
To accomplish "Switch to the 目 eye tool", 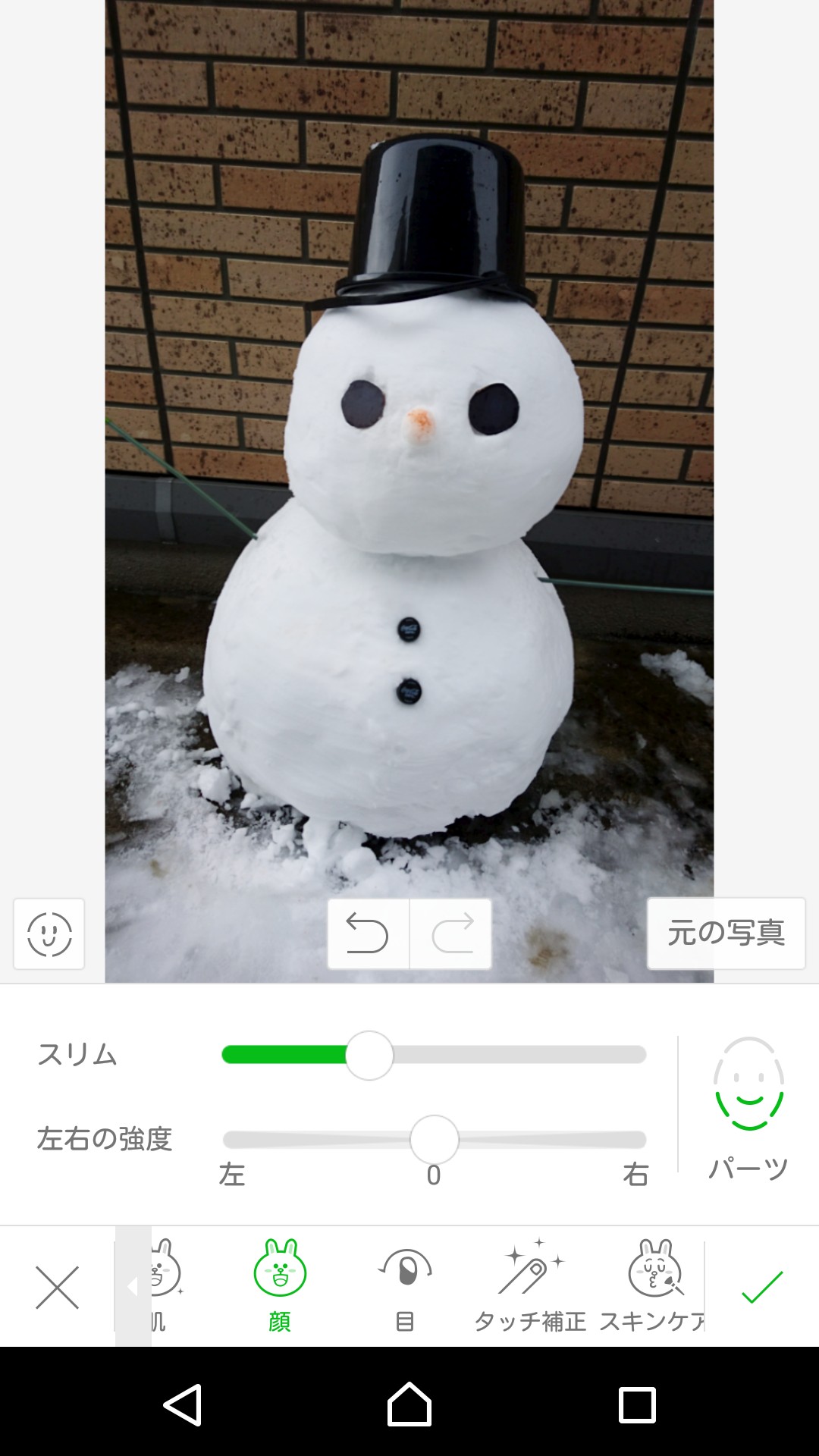I will [405, 1285].
